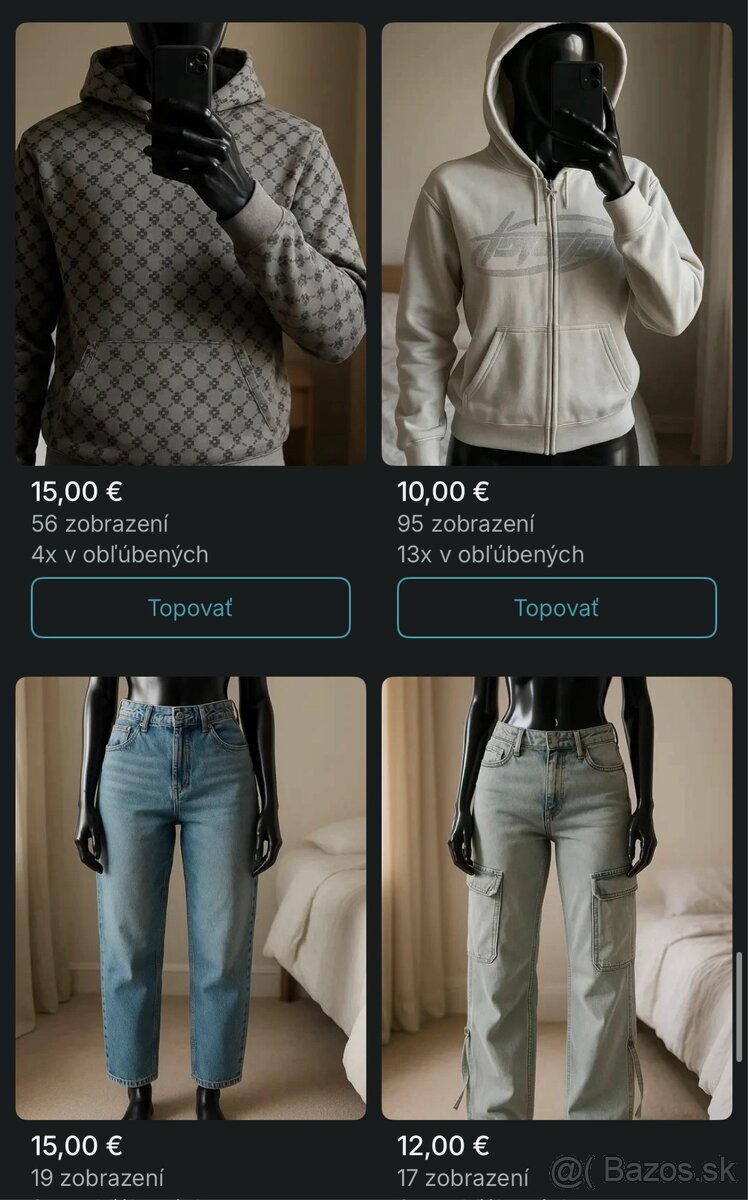
Task: View the 15,00 € blue jeans listing
Action: [190, 897]
